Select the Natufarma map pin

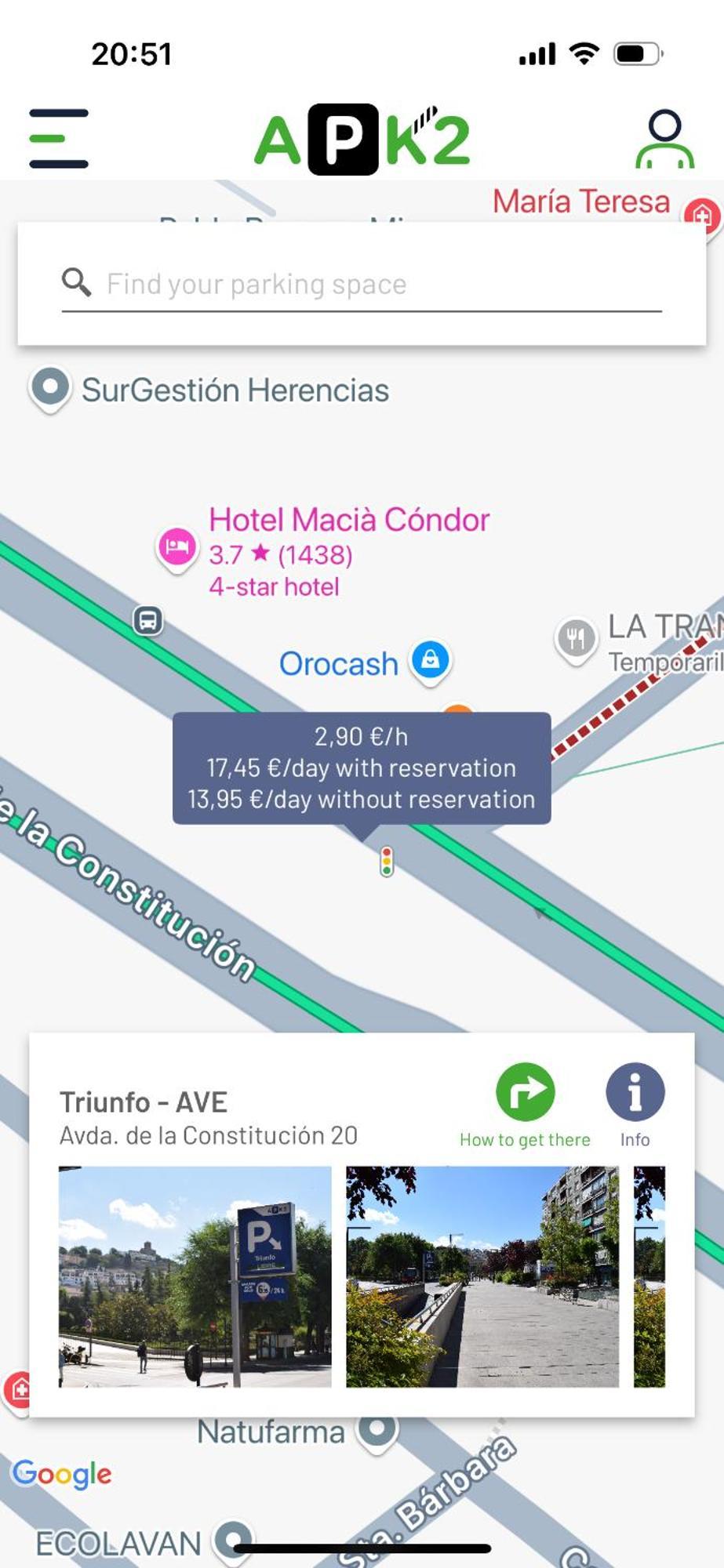[x=377, y=1429]
